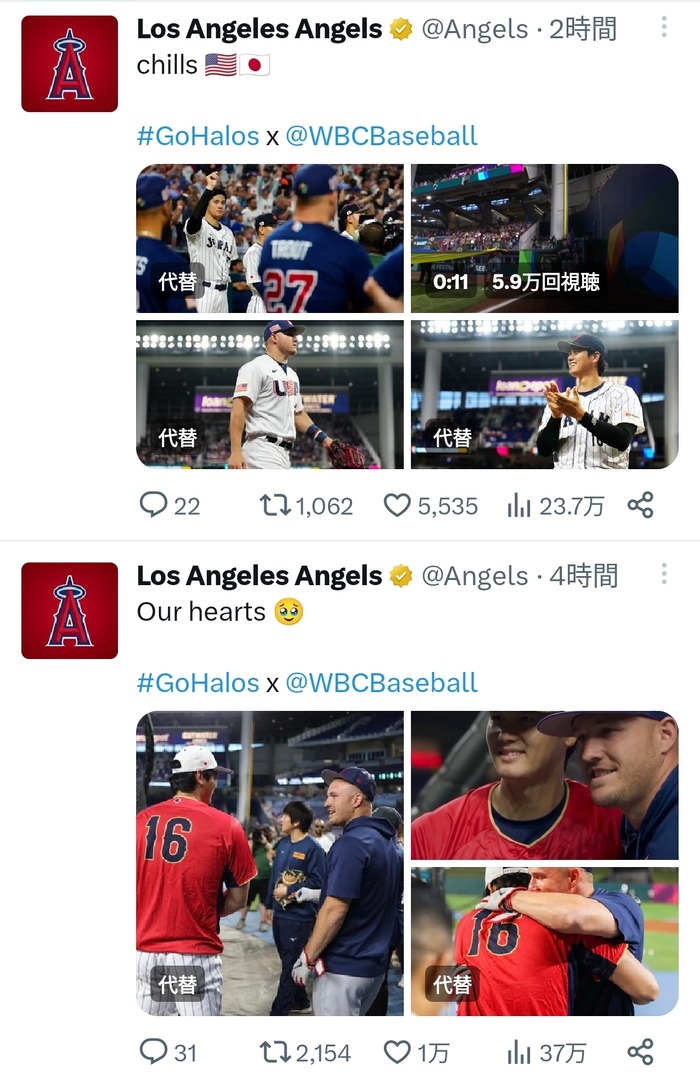
Task: Share the Our hearts post
Action: [640, 1052]
